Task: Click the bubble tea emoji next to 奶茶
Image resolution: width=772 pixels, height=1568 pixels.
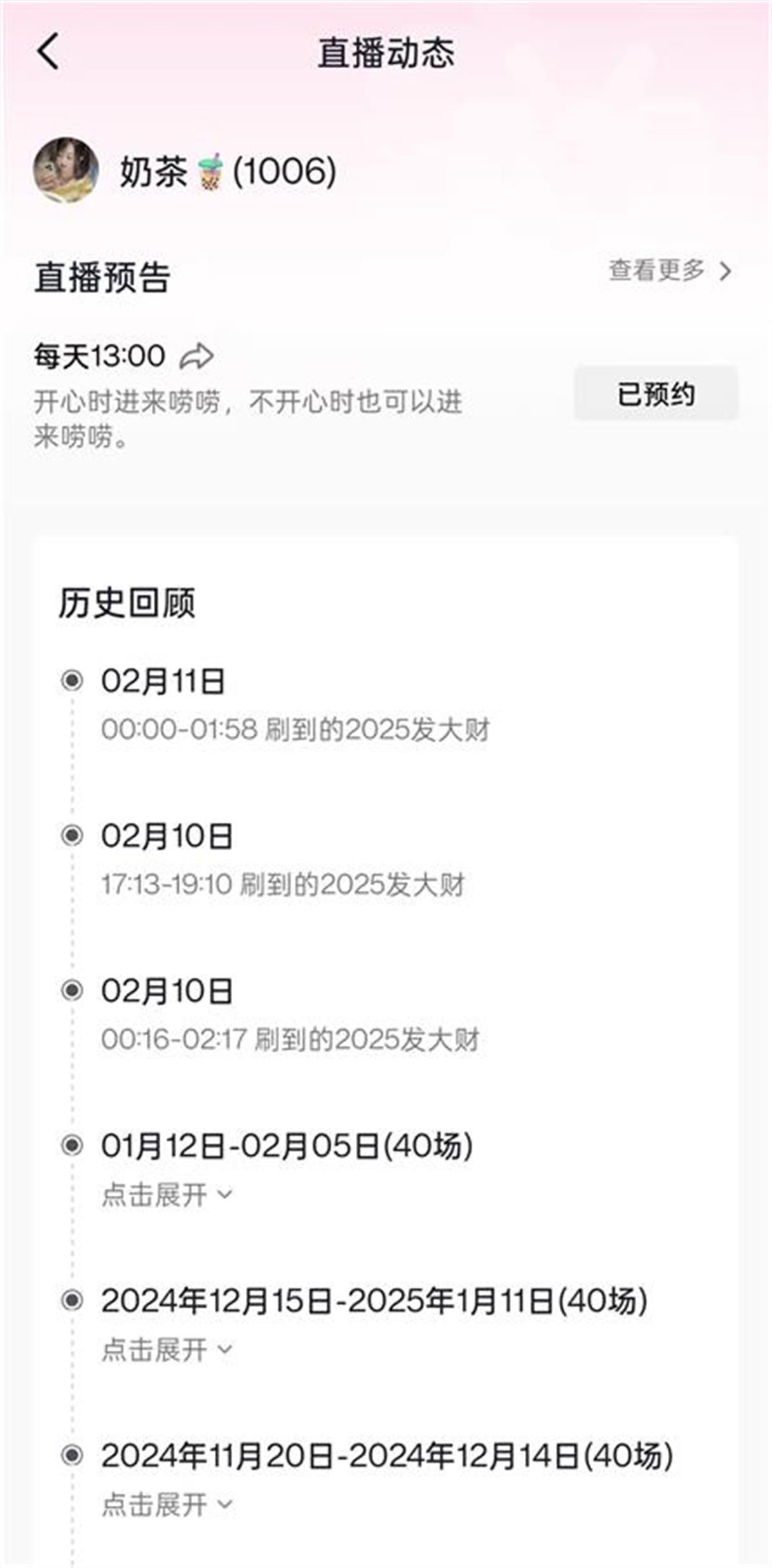Action: (x=210, y=171)
